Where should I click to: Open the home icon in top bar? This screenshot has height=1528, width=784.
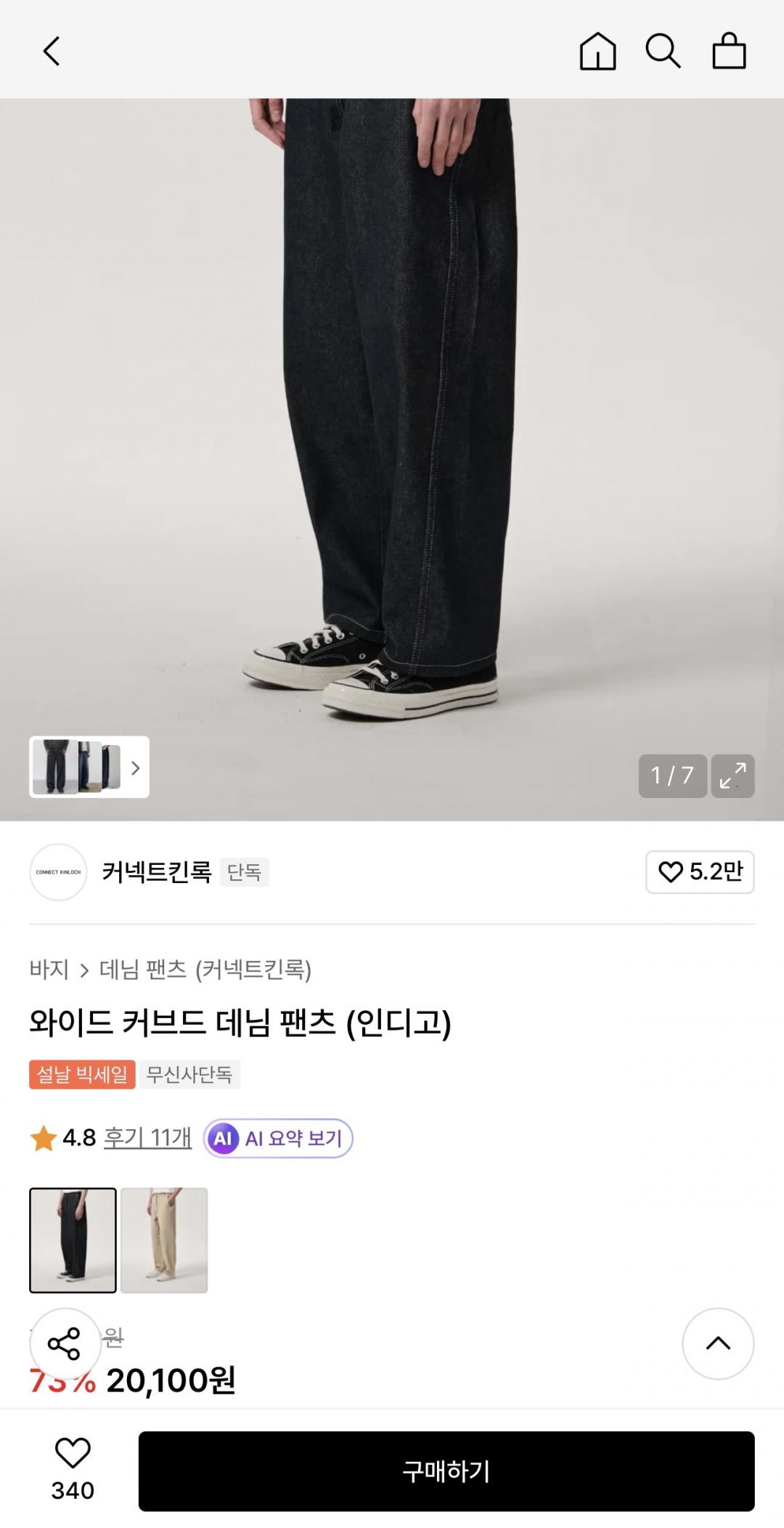tap(597, 51)
